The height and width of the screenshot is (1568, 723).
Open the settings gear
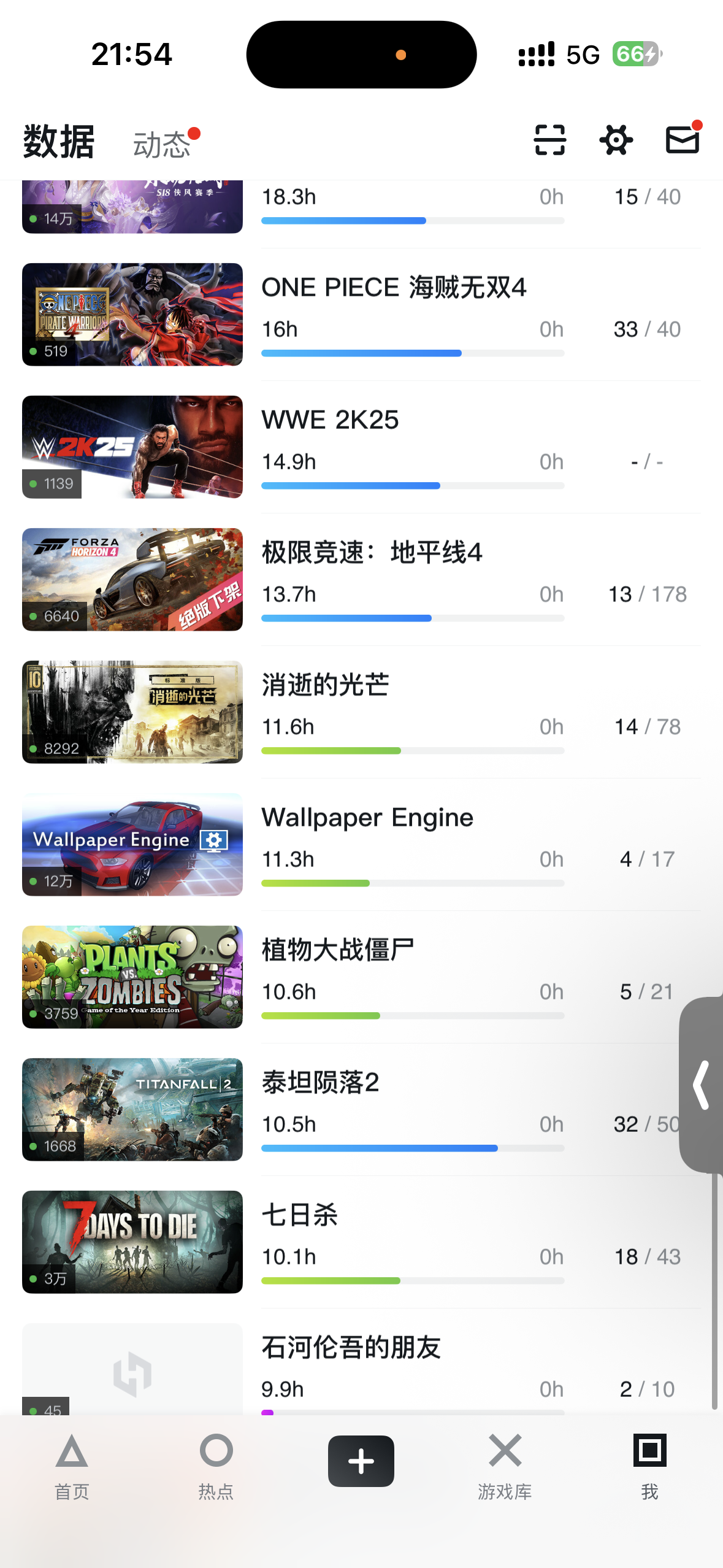(x=616, y=140)
